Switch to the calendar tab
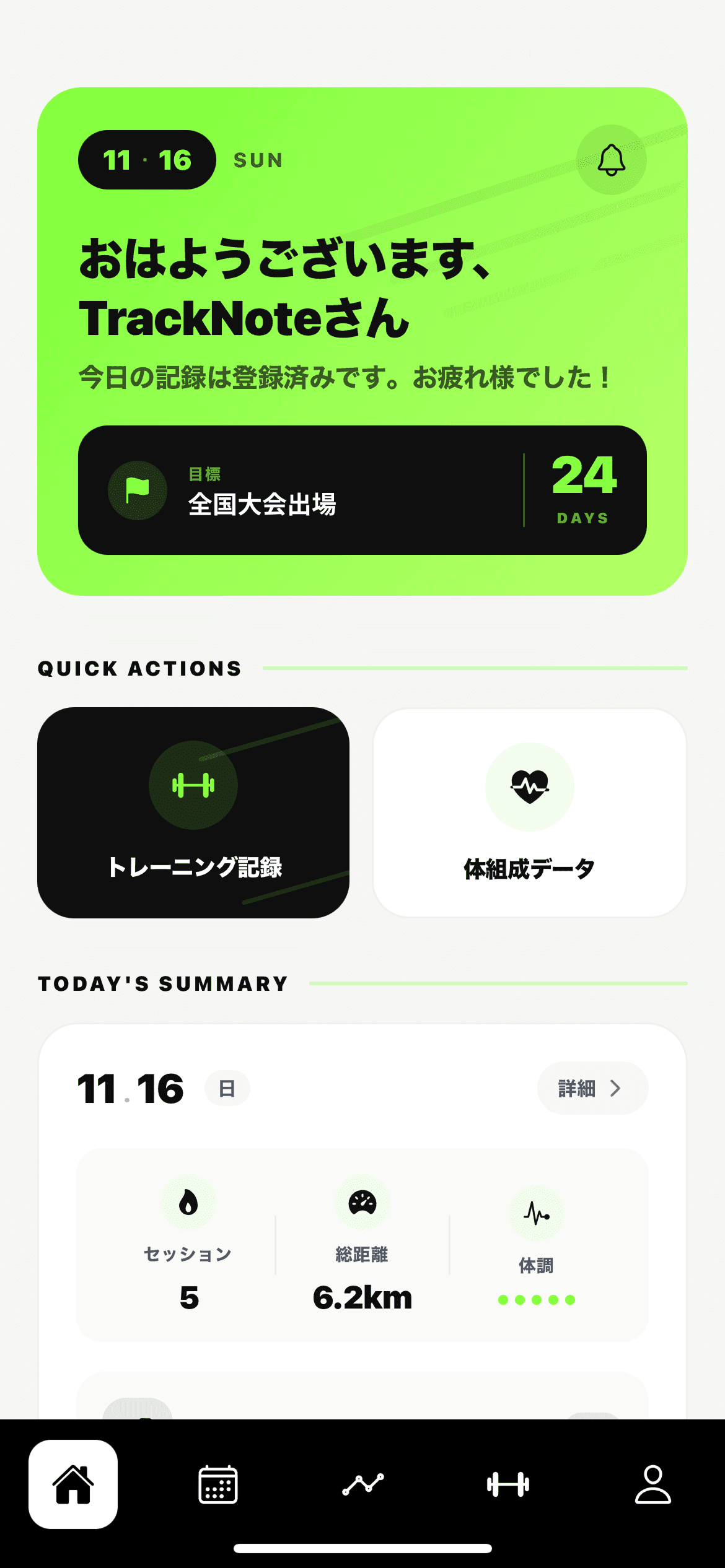725x1568 pixels. pyautogui.click(x=218, y=1484)
